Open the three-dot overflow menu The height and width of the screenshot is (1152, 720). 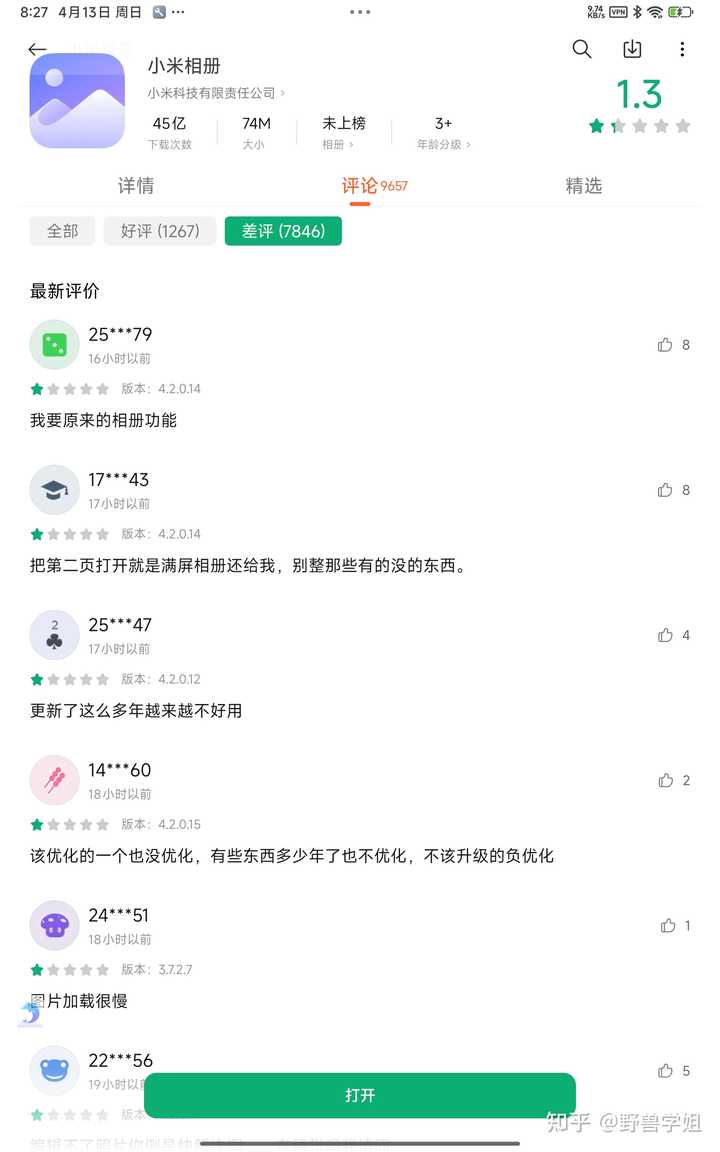pos(682,50)
